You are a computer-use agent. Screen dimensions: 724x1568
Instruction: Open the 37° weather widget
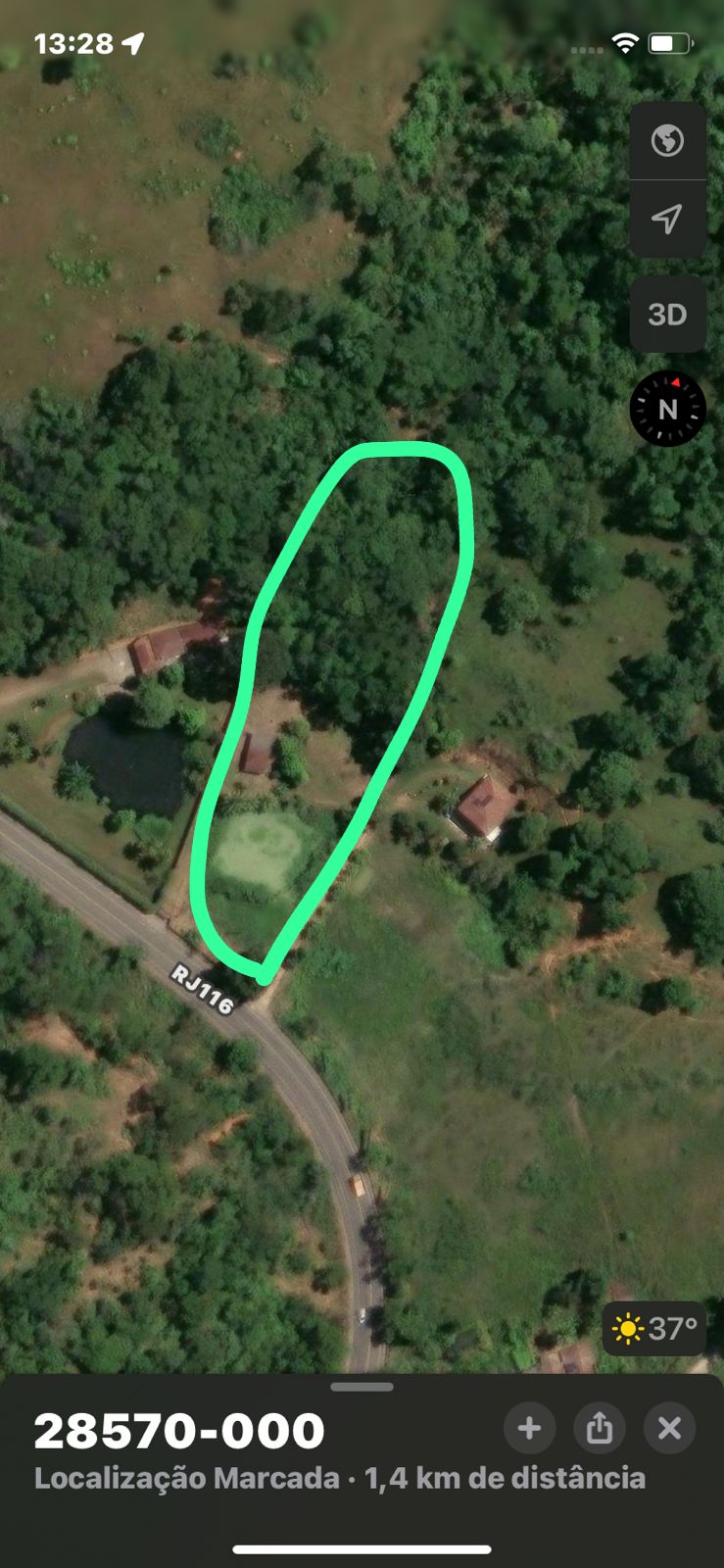[x=654, y=1329]
